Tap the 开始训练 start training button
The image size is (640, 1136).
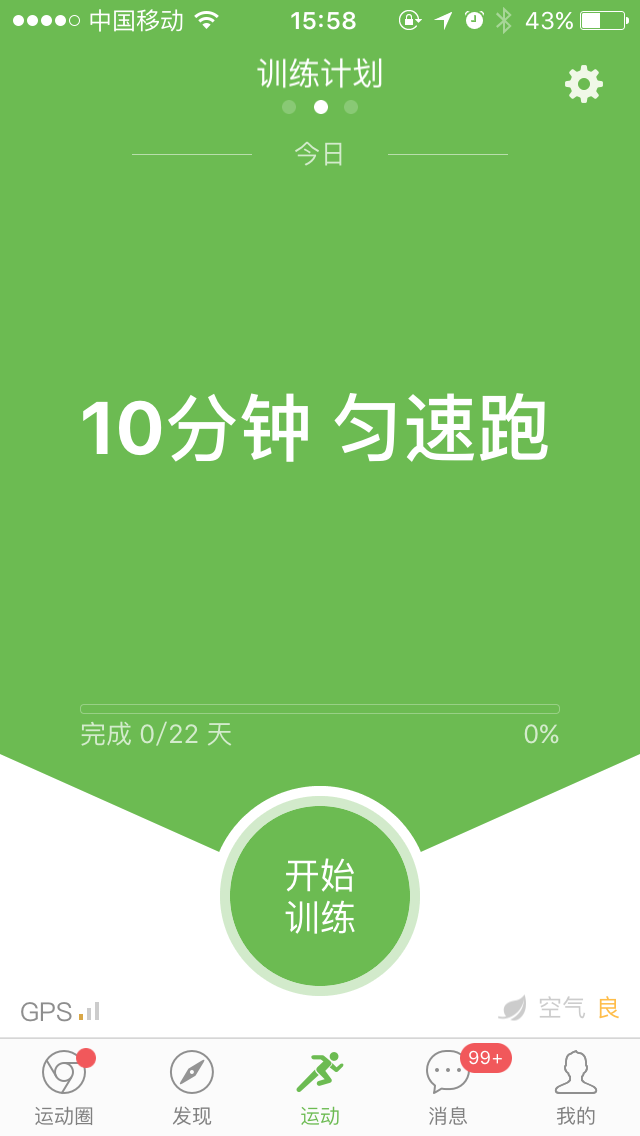(x=320, y=896)
